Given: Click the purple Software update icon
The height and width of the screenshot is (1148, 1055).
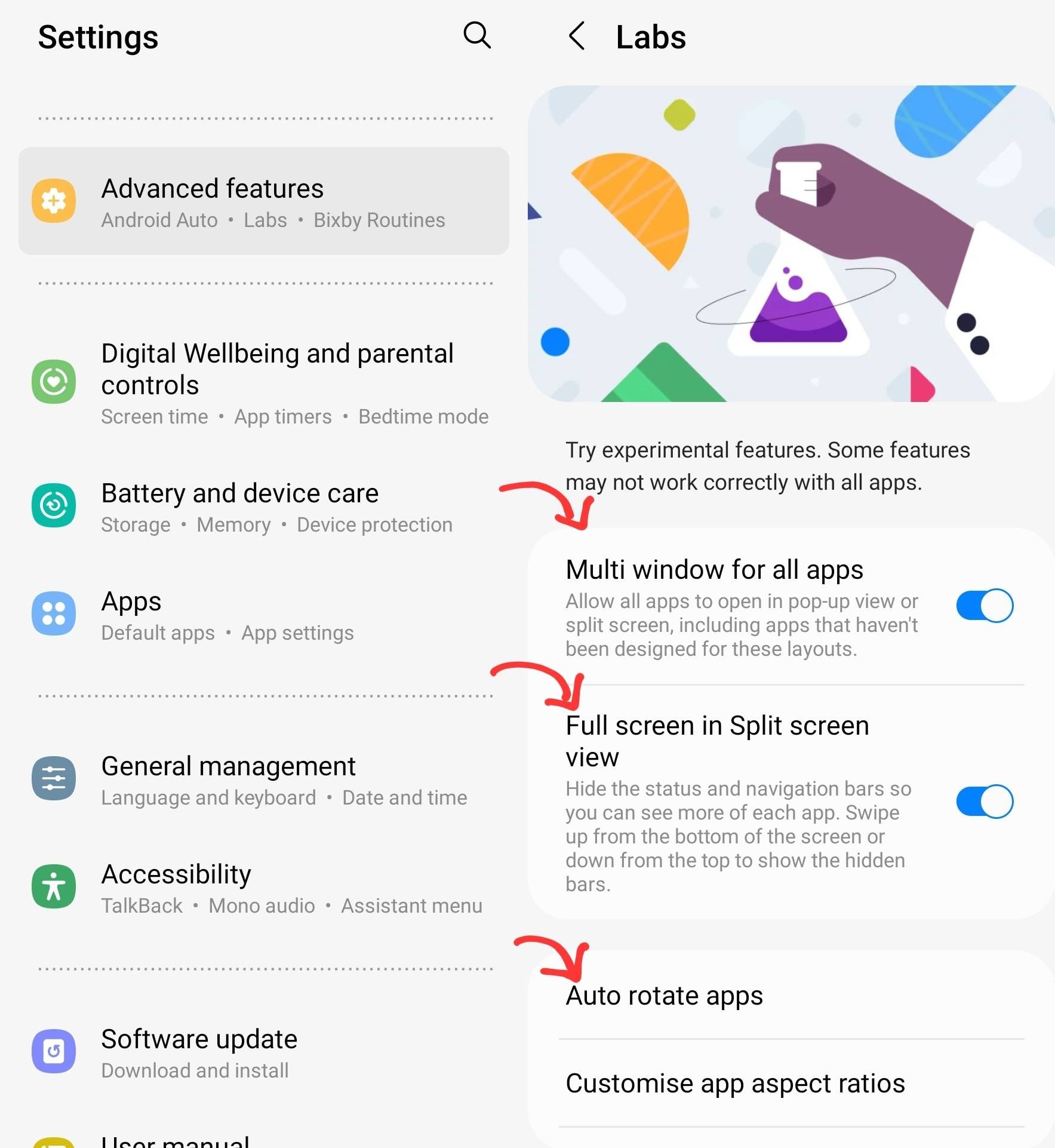Looking at the screenshot, I should coord(54,1051).
